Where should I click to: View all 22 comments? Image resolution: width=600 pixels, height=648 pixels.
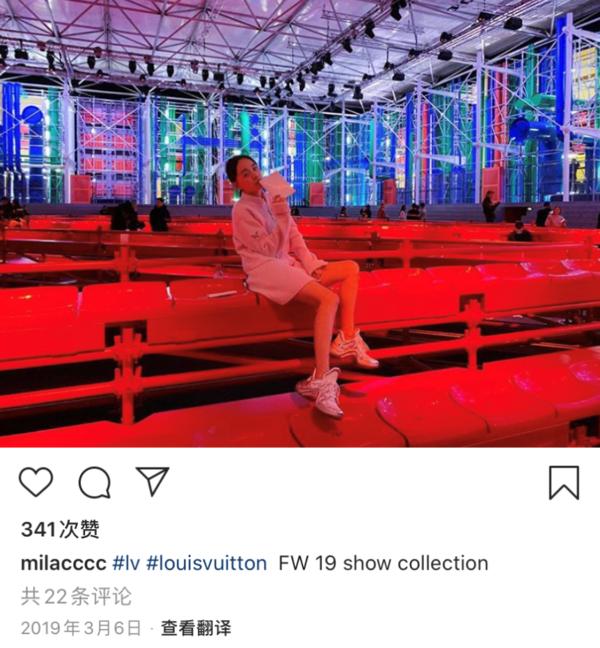(76, 596)
